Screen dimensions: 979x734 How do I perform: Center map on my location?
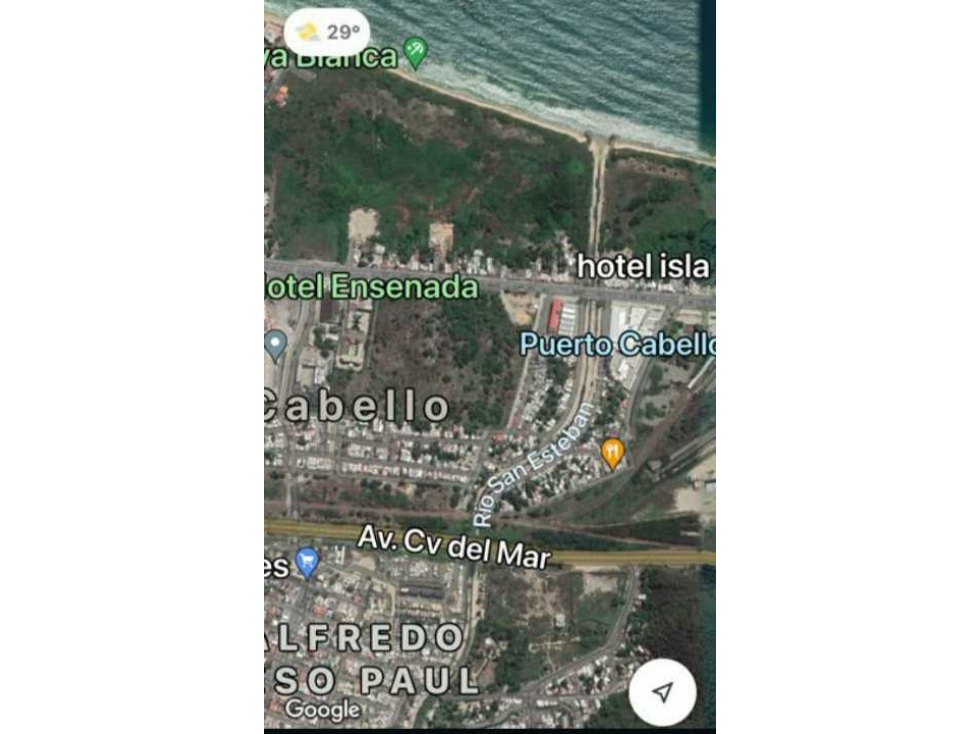coord(662,692)
